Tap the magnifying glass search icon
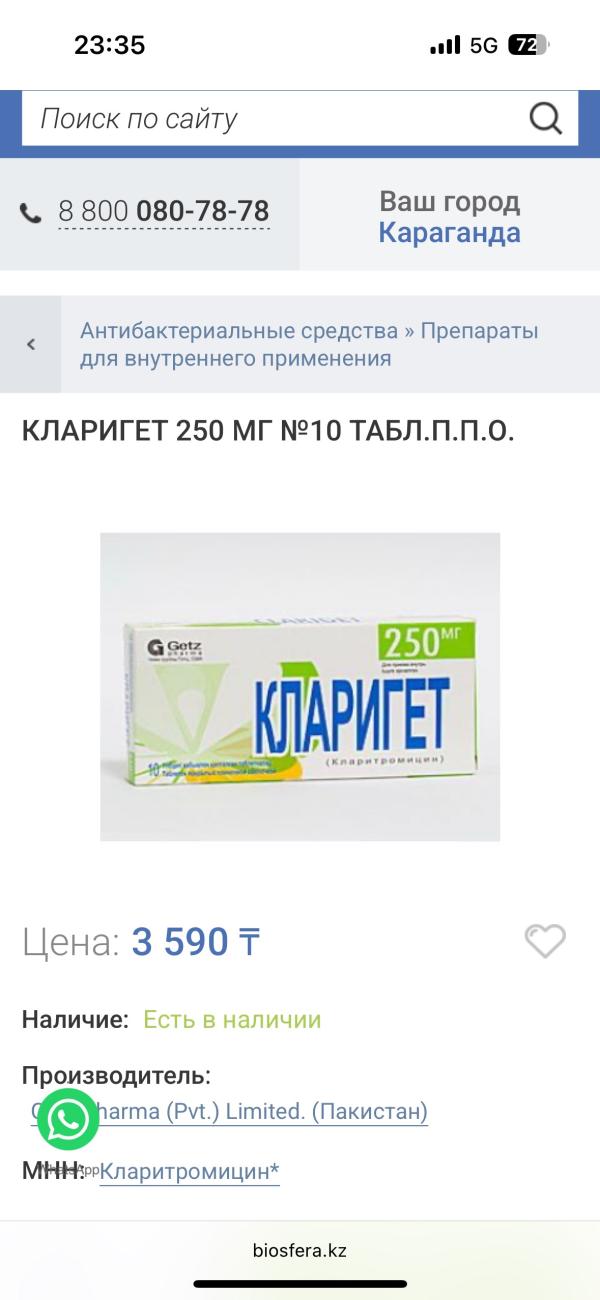This screenshot has height=1300, width=600. point(545,119)
